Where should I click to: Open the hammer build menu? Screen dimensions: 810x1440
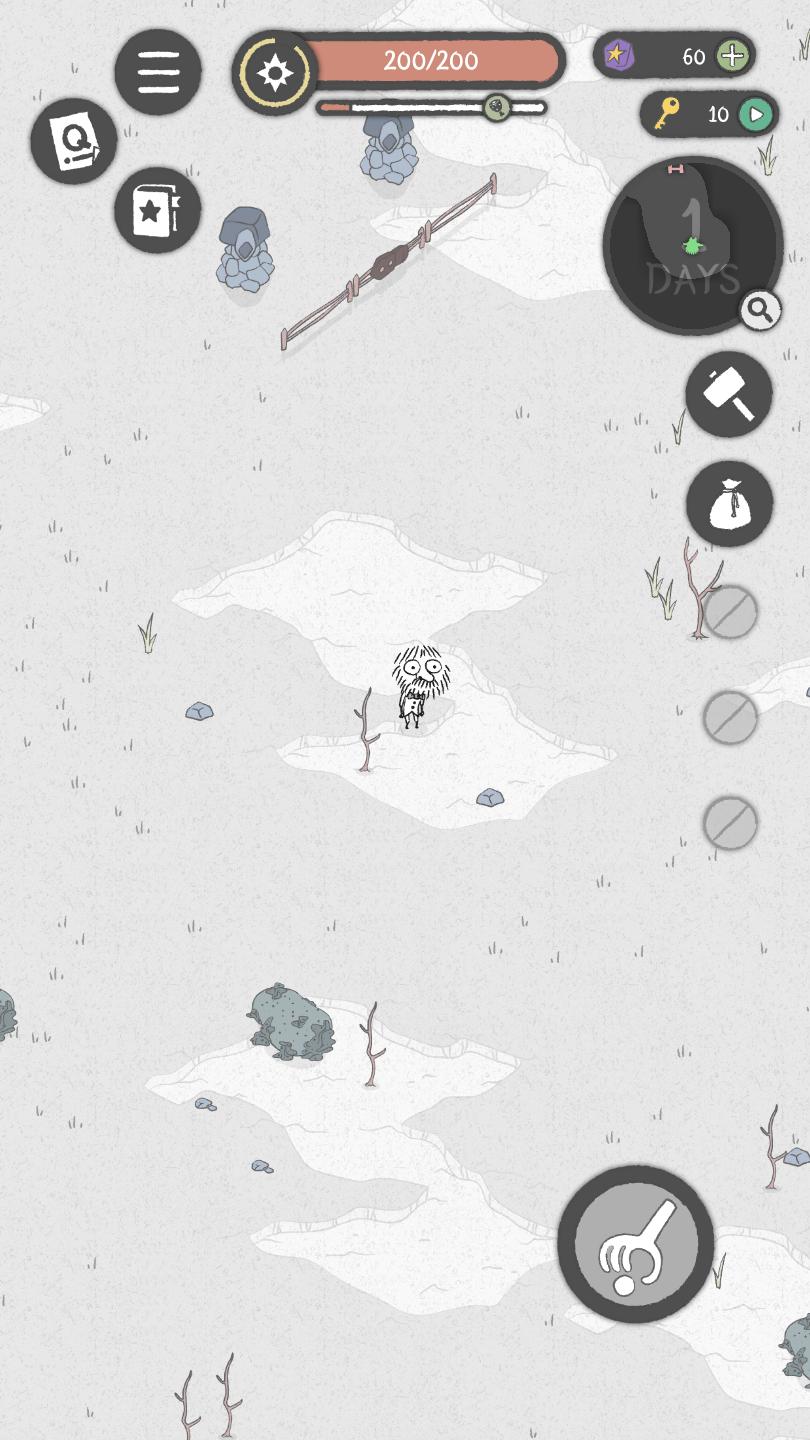click(x=729, y=394)
